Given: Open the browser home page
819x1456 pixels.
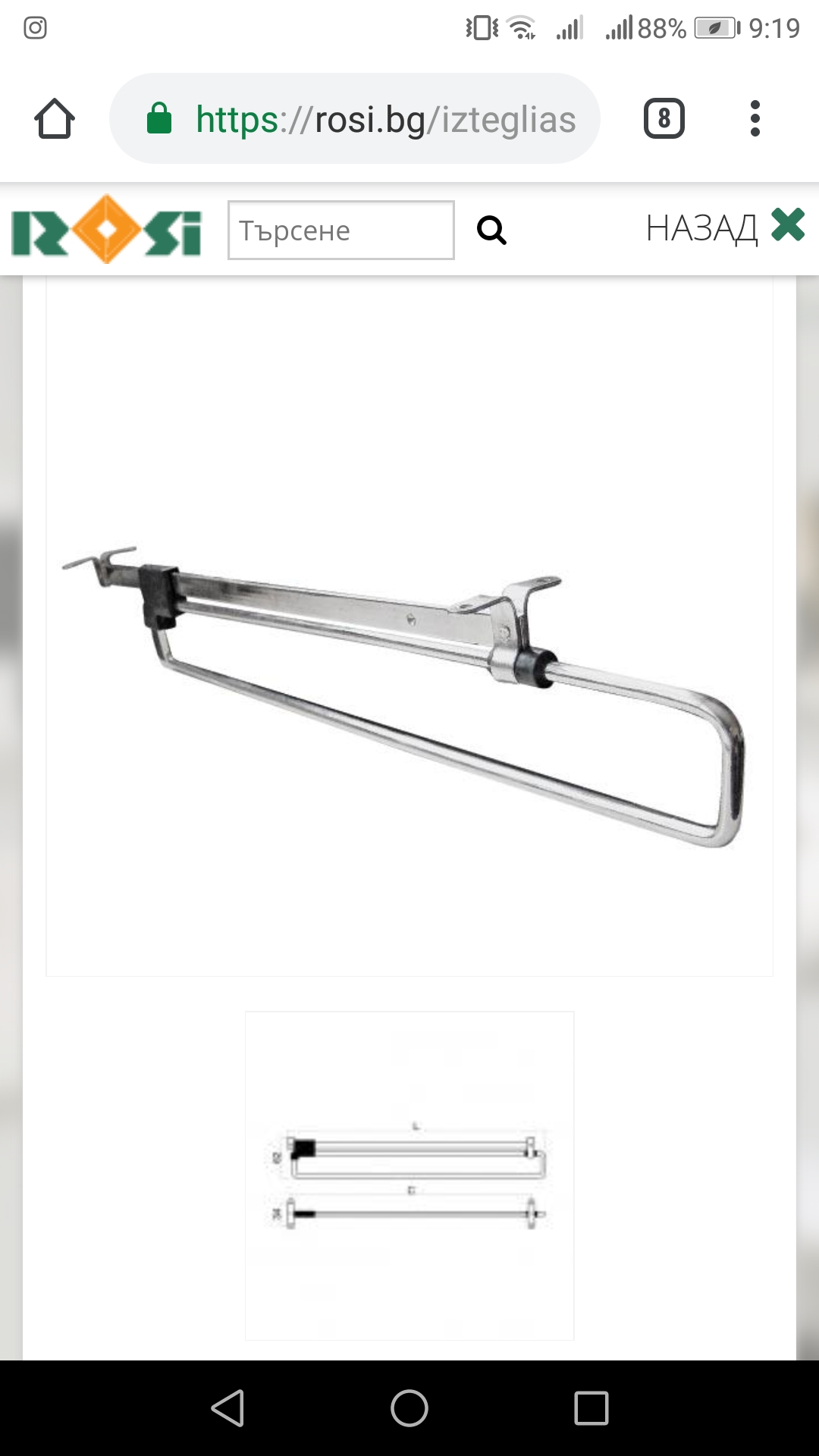Looking at the screenshot, I should 55,119.
